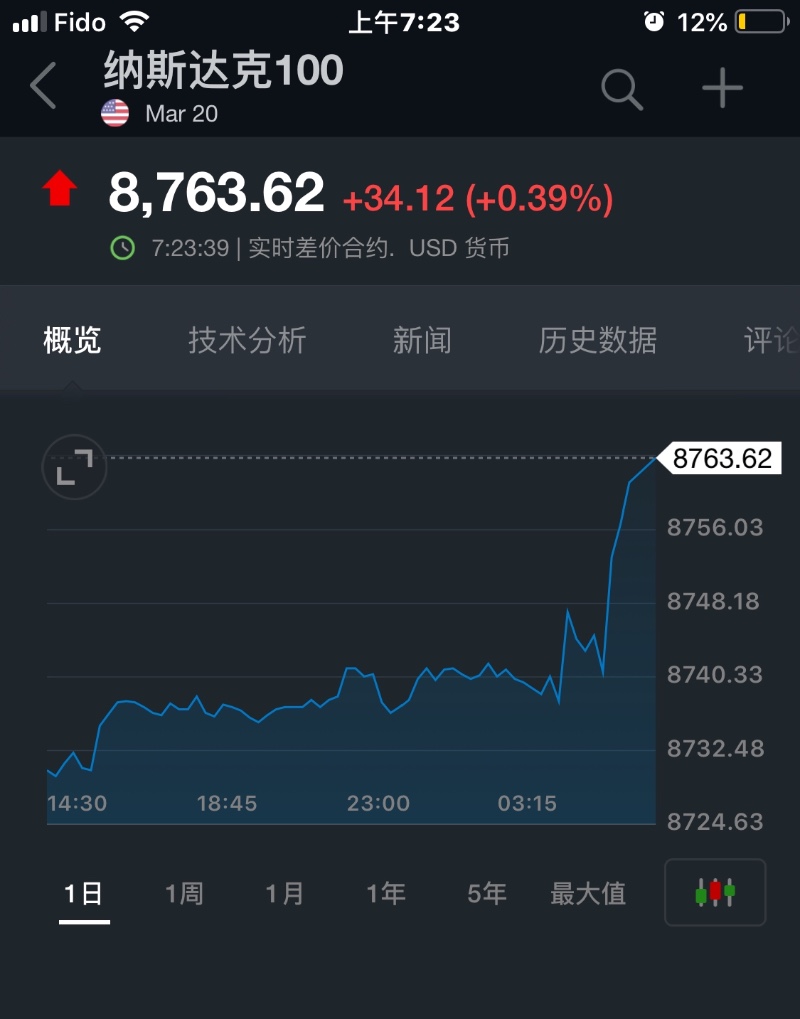Select the 1日 chart range
The width and height of the screenshot is (800, 1019).
[84, 893]
